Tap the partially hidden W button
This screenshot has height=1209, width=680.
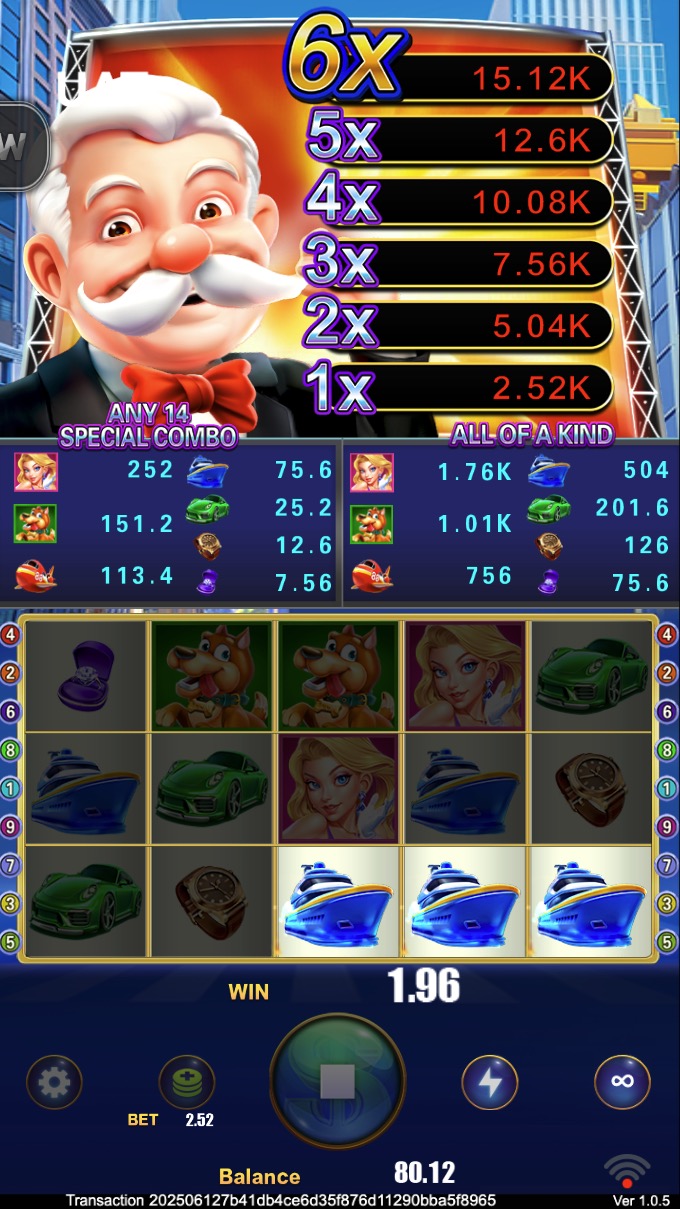20,146
